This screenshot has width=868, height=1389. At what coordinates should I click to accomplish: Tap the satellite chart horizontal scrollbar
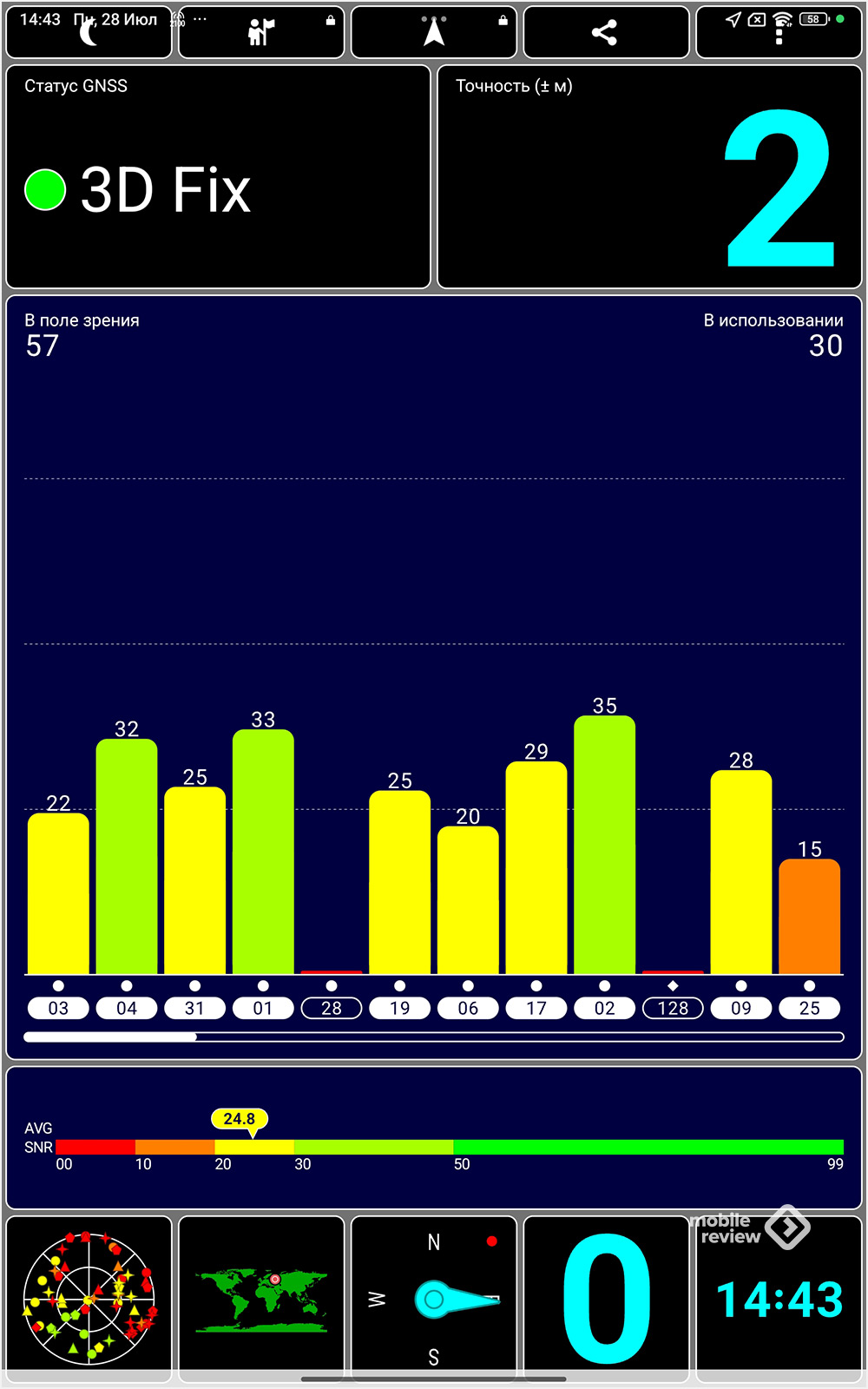[x=434, y=1037]
